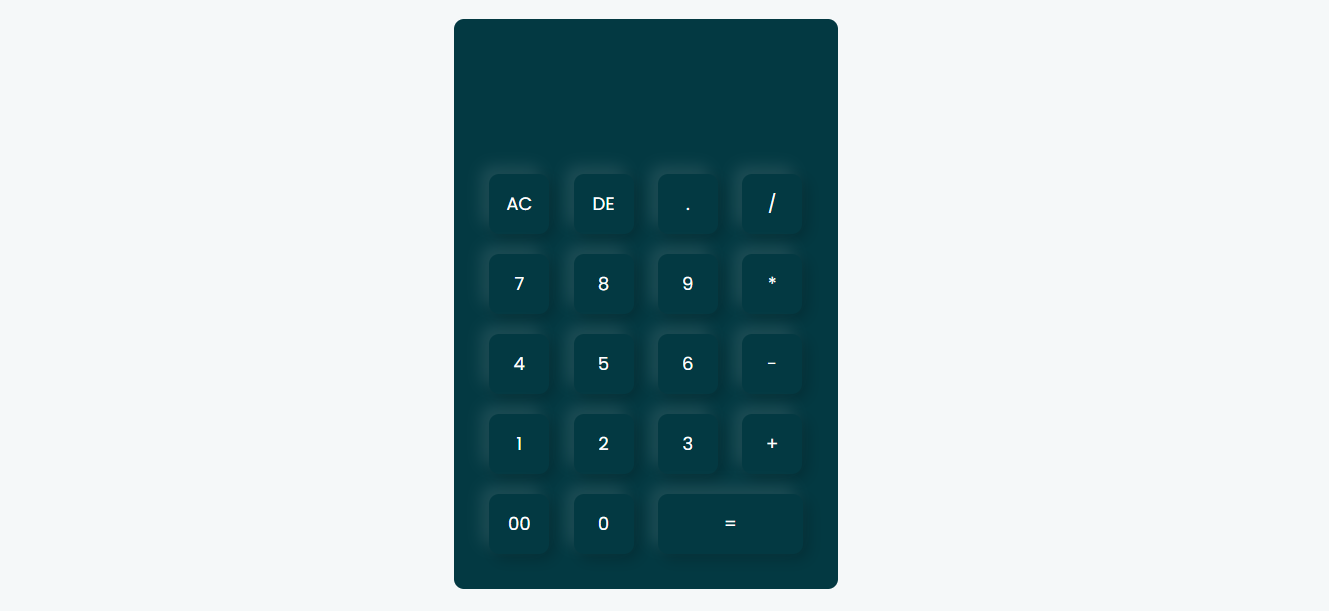Insert a decimal point
1329x611 pixels.
(687, 204)
